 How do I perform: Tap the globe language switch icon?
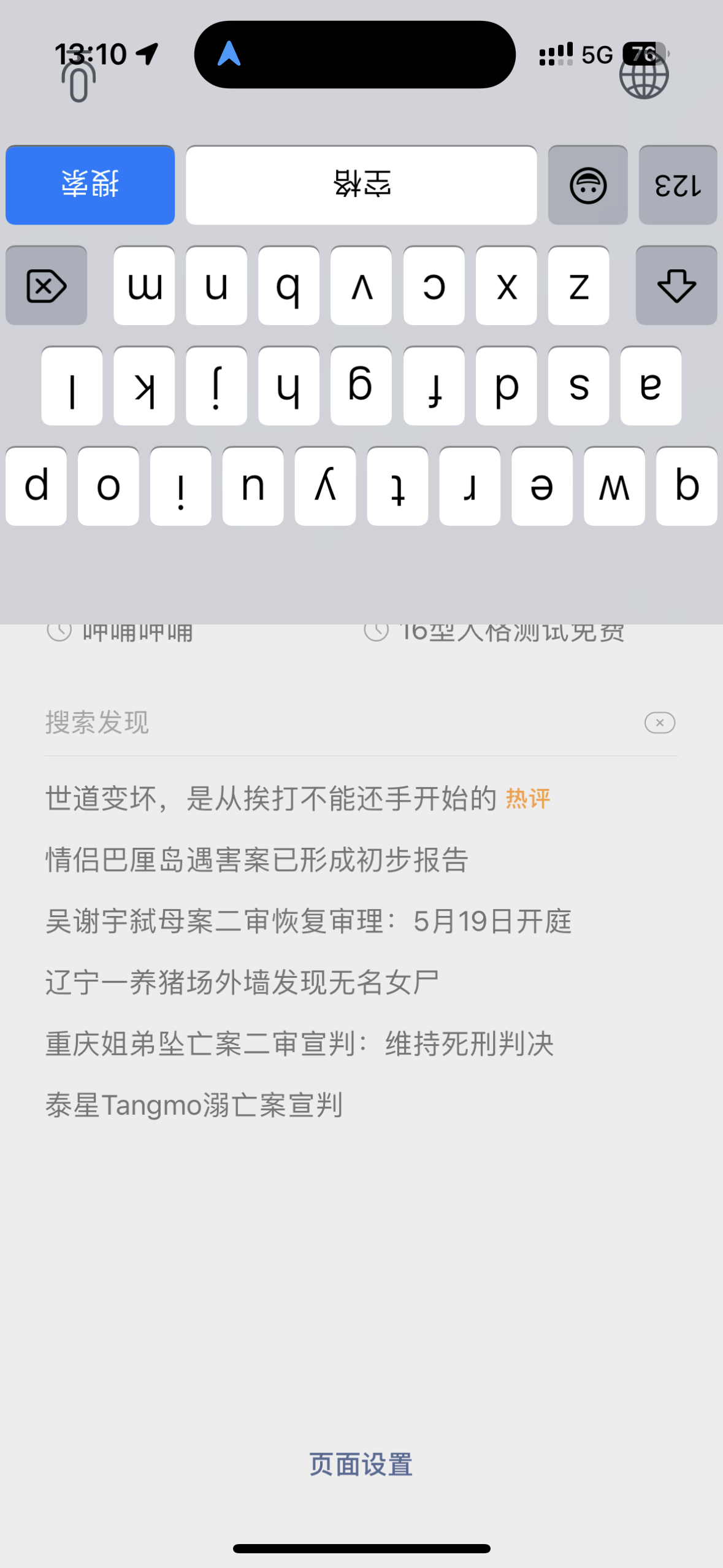[x=644, y=75]
